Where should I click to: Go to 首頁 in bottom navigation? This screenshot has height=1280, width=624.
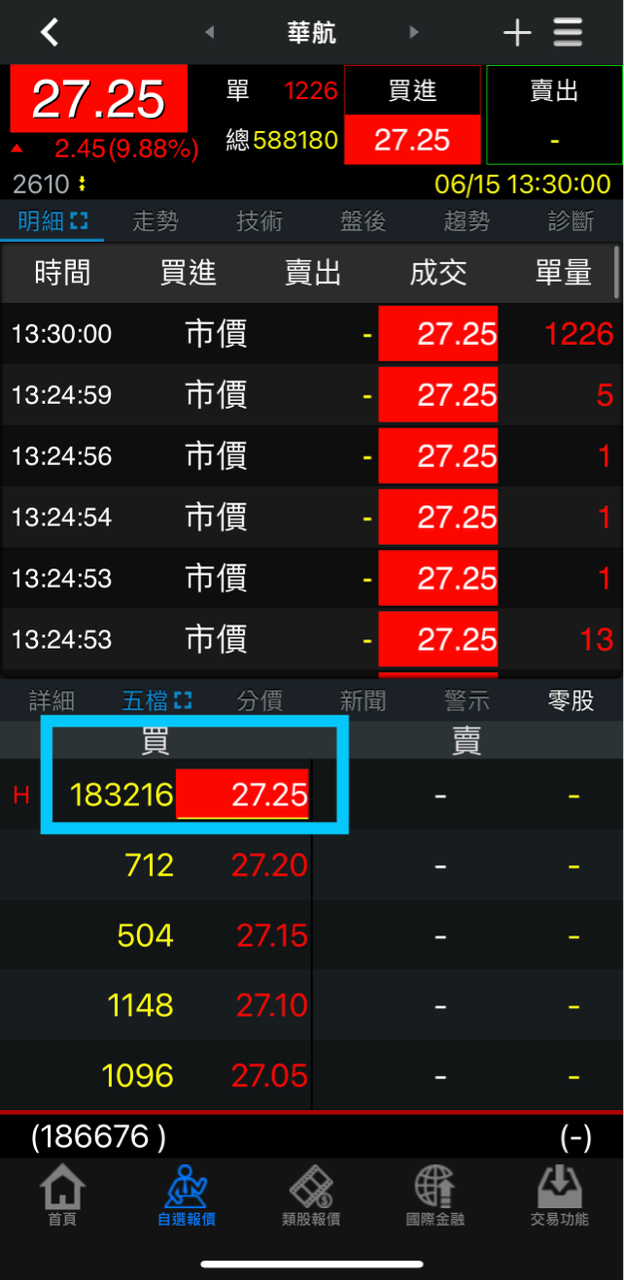(62, 1196)
